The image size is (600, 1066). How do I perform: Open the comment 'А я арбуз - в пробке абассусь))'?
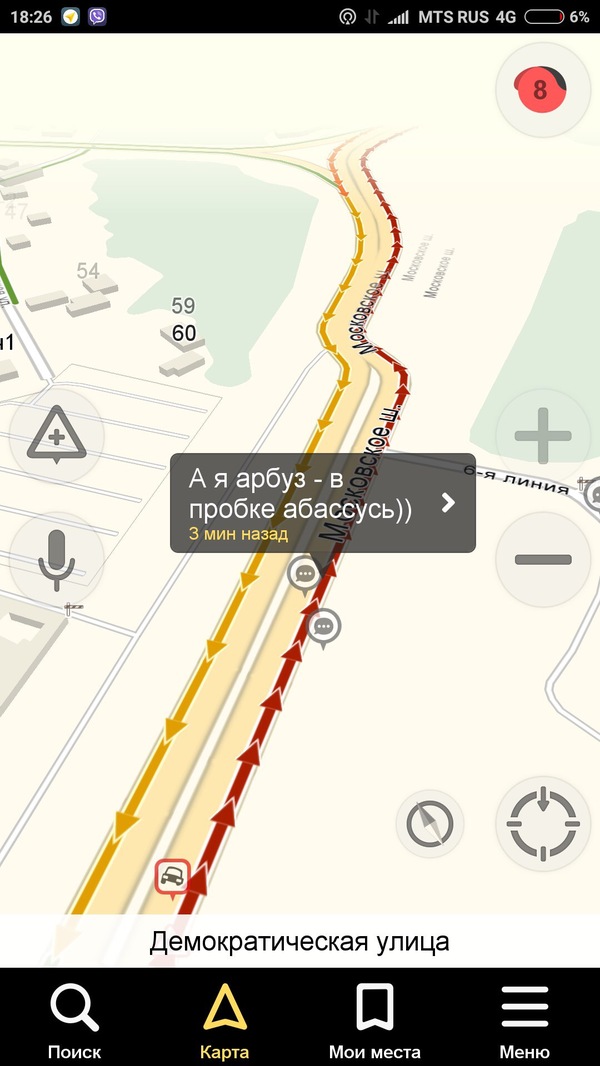(322, 503)
